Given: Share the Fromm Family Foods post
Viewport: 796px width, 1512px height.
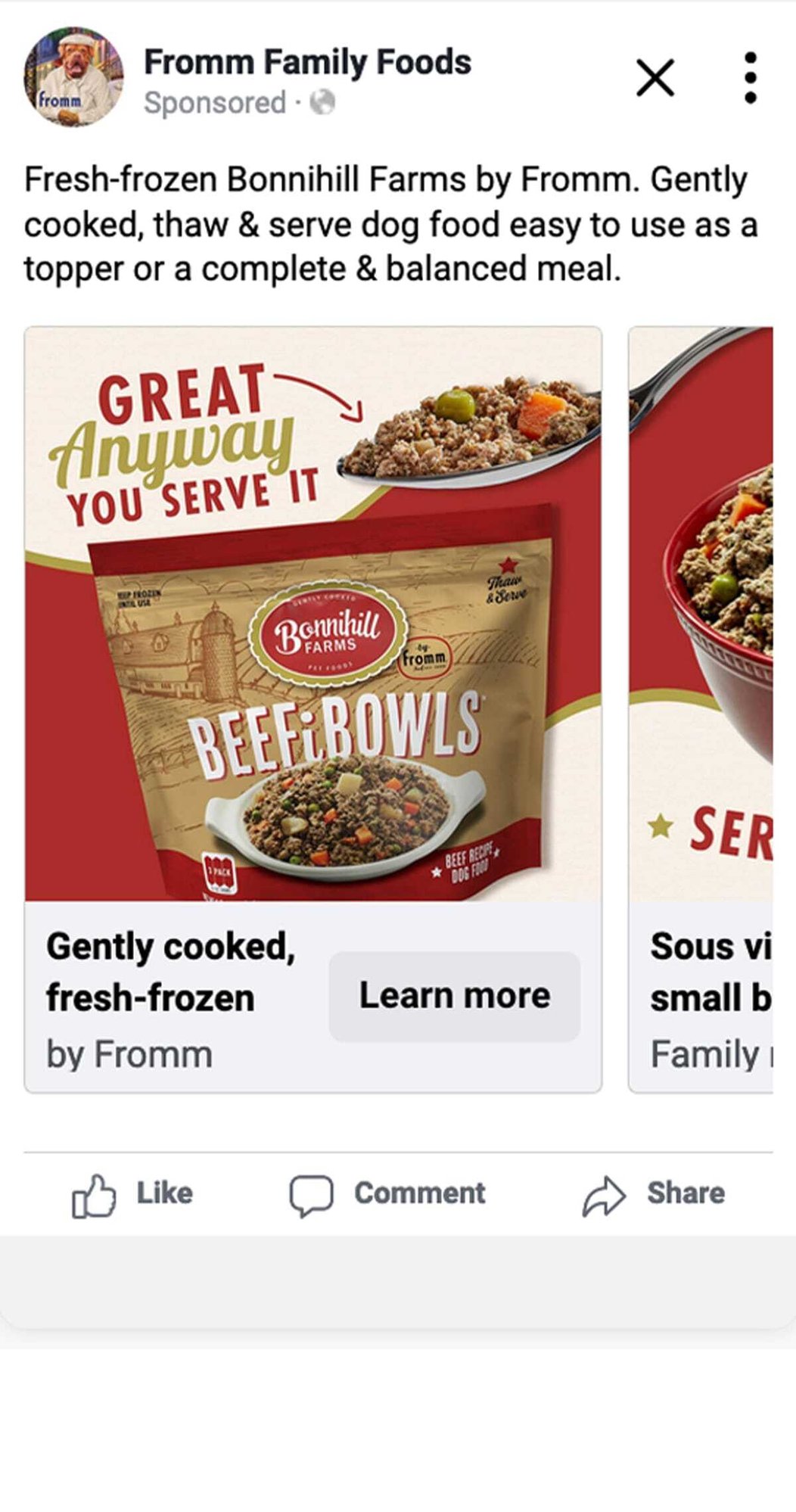Looking at the screenshot, I should (x=654, y=1193).
